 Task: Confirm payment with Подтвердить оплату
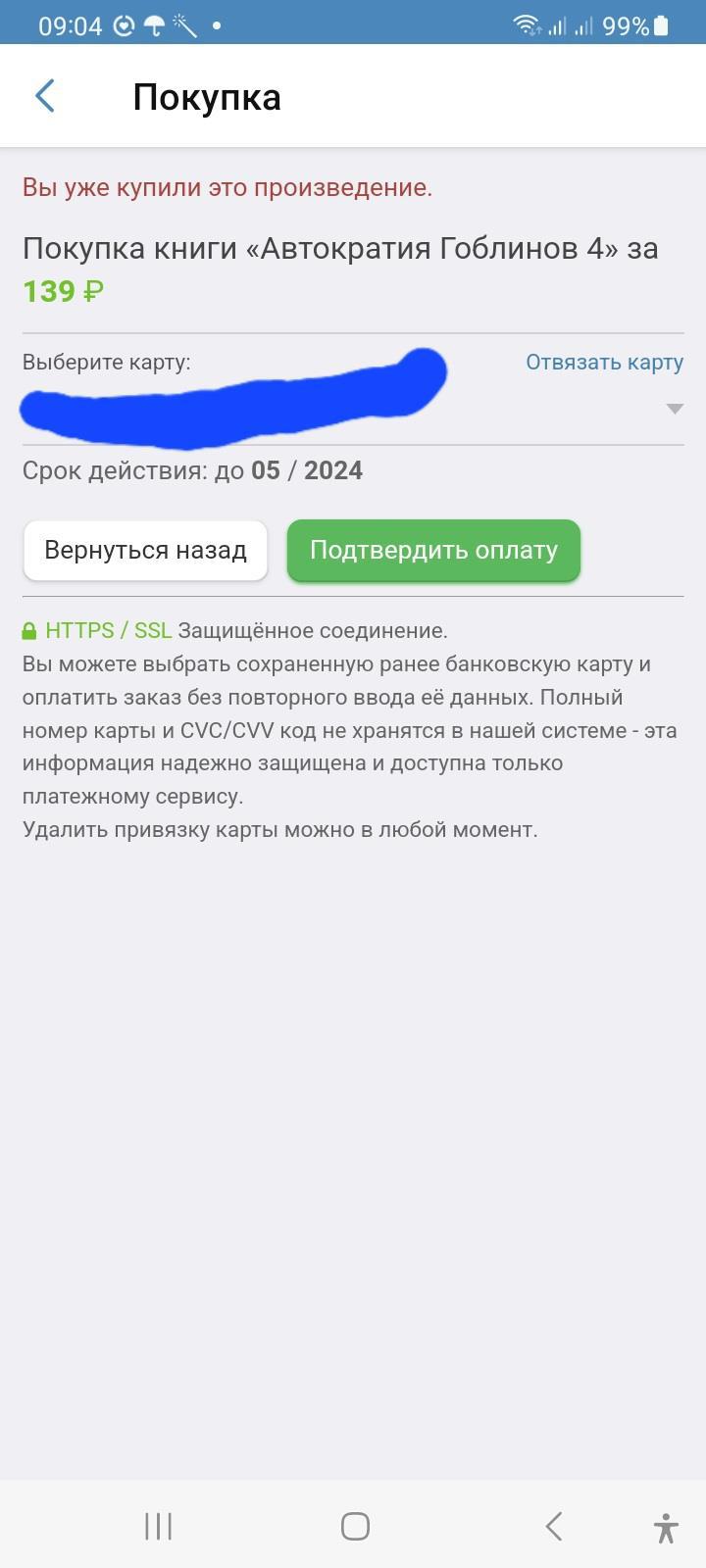433,550
